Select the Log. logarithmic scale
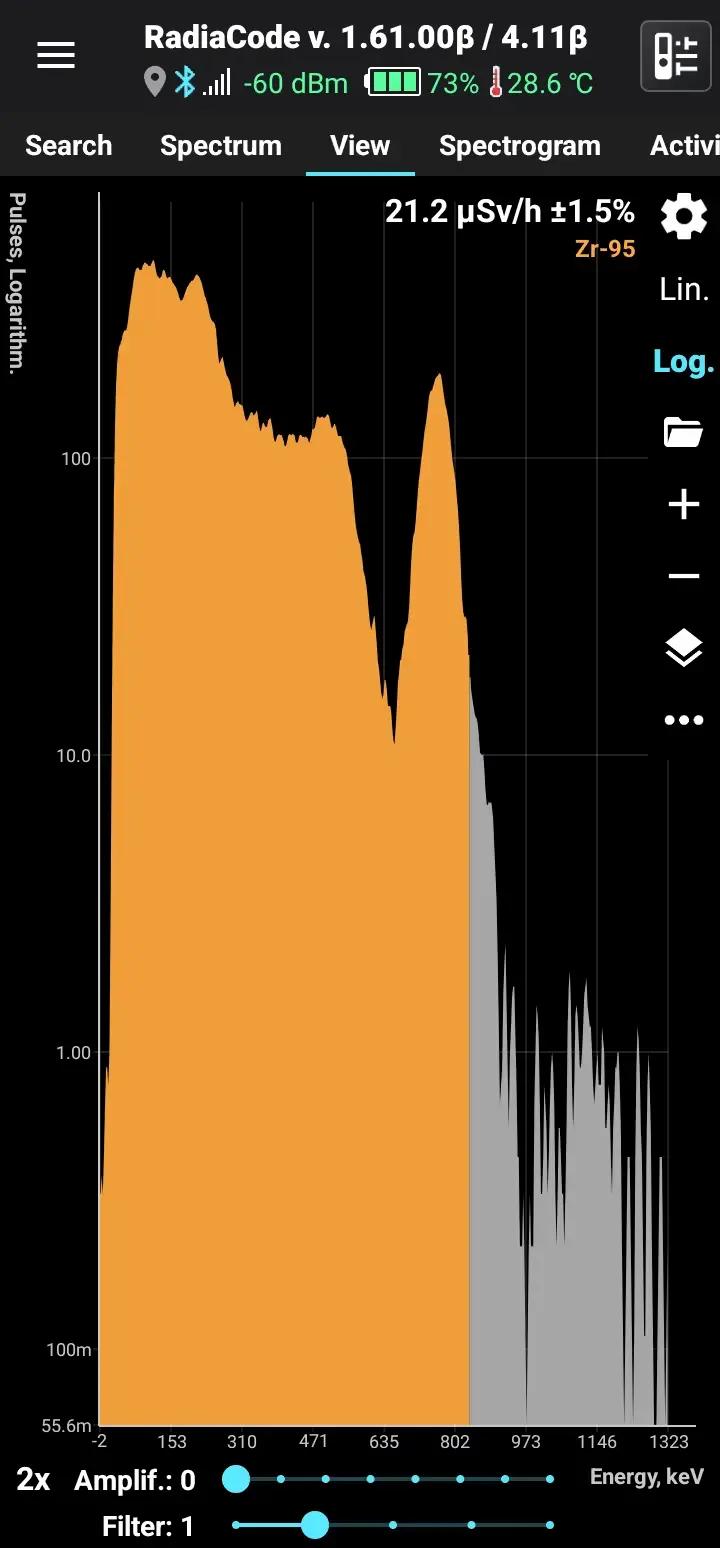Screen dimensions: 720x1548 point(684,362)
